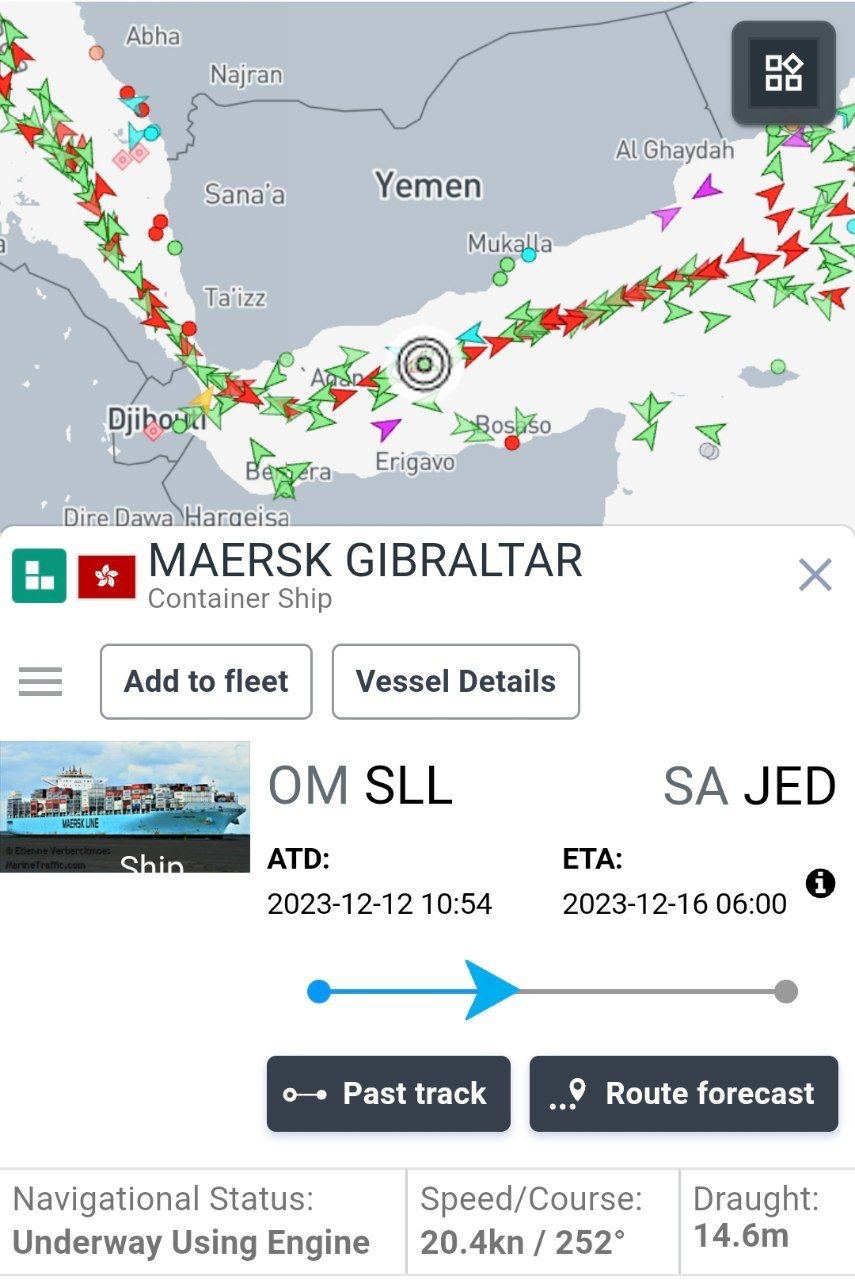Add MAERSK GIBRALTAR to fleet

(206, 682)
